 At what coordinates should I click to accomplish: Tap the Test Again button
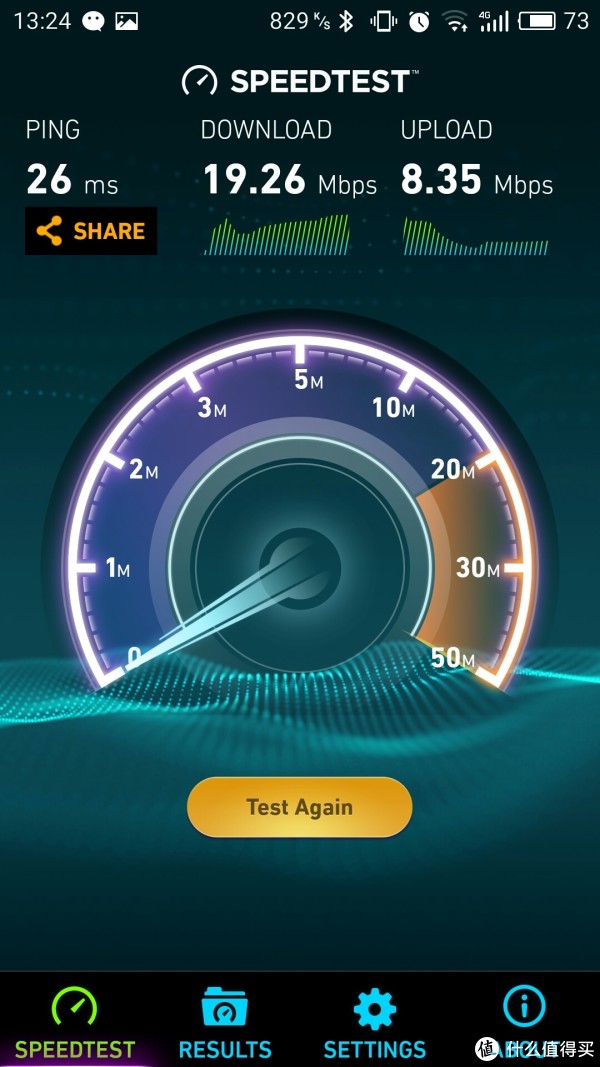(x=299, y=807)
